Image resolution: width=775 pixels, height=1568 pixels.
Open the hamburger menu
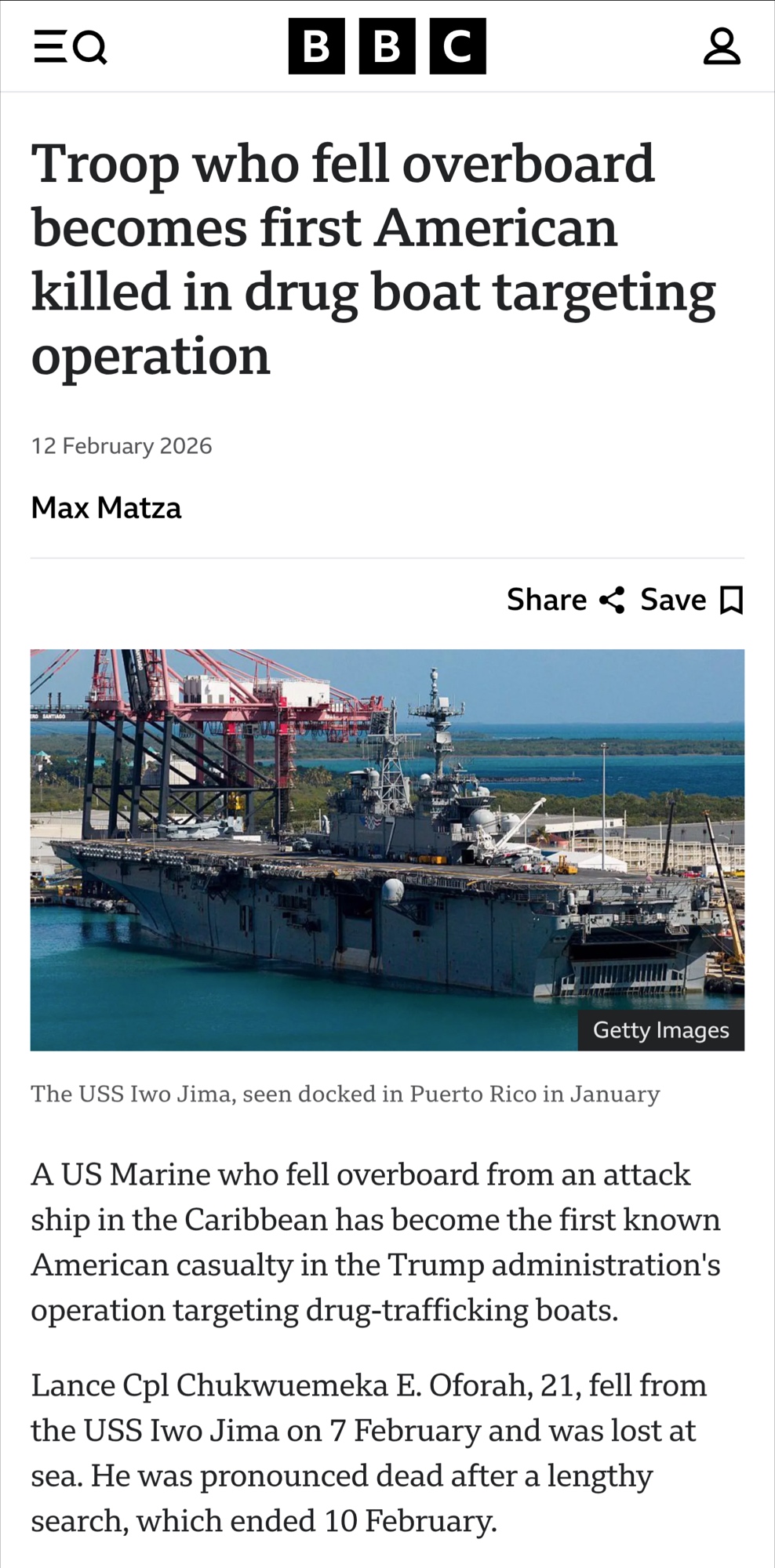click(x=49, y=47)
